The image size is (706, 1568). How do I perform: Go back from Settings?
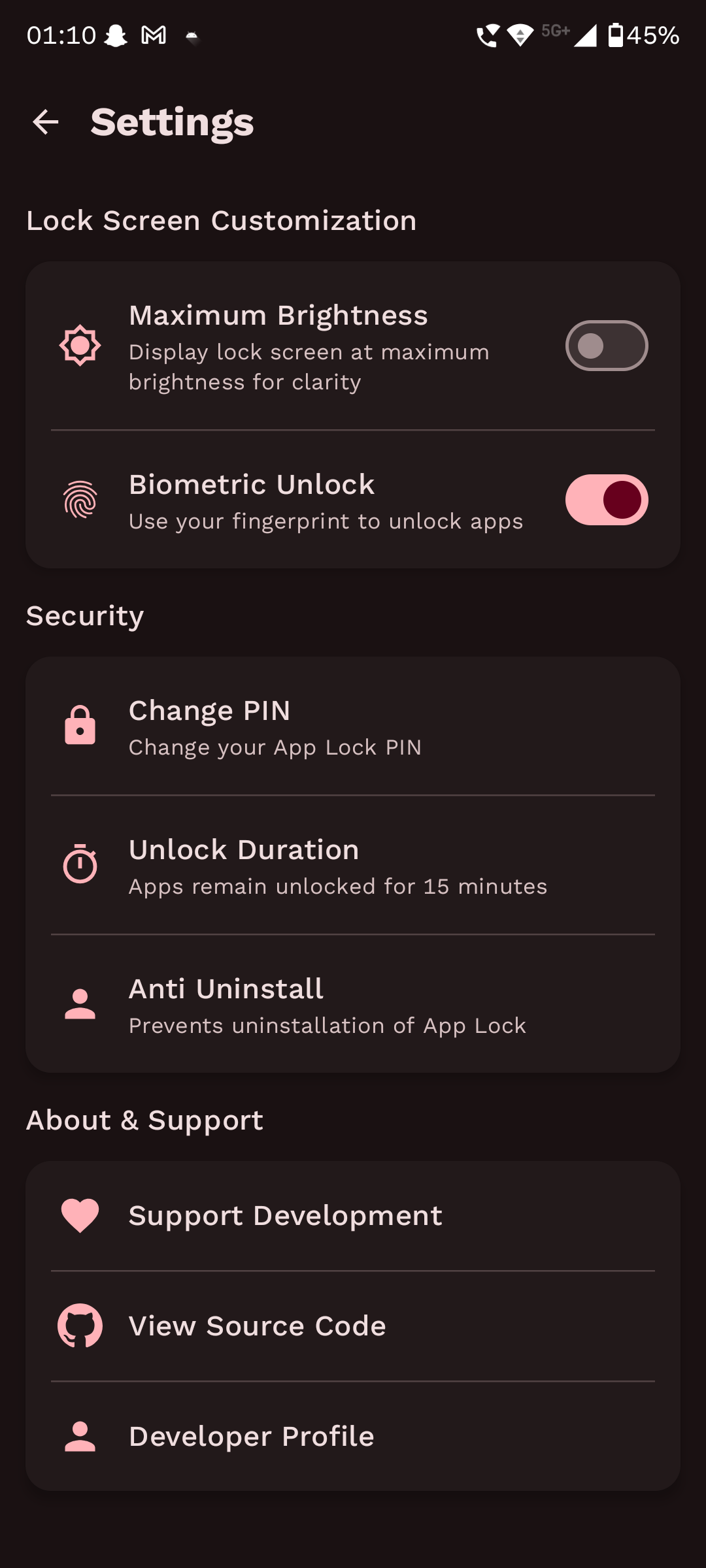point(46,122)
